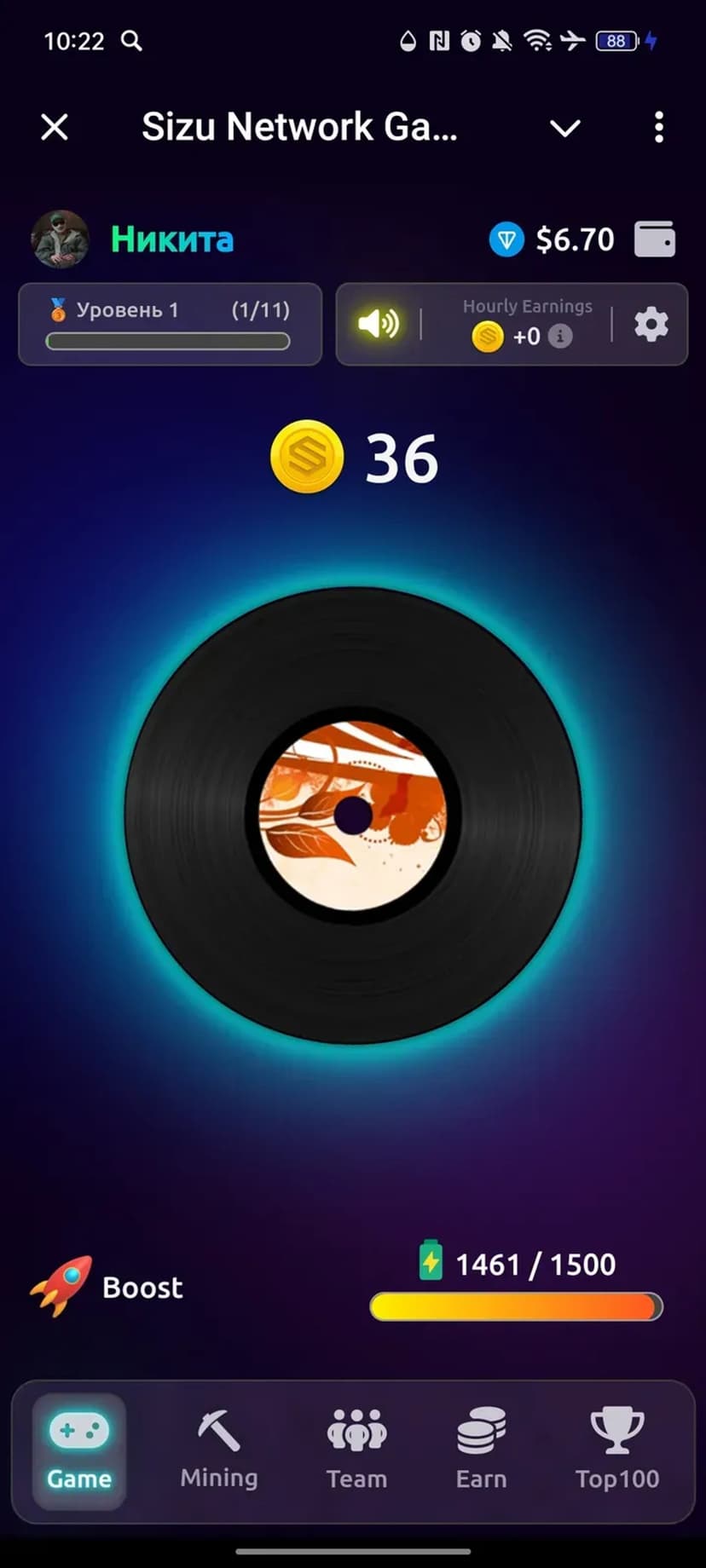
Task: Open the three-dot overflow menu
Action: pos(658,128)
